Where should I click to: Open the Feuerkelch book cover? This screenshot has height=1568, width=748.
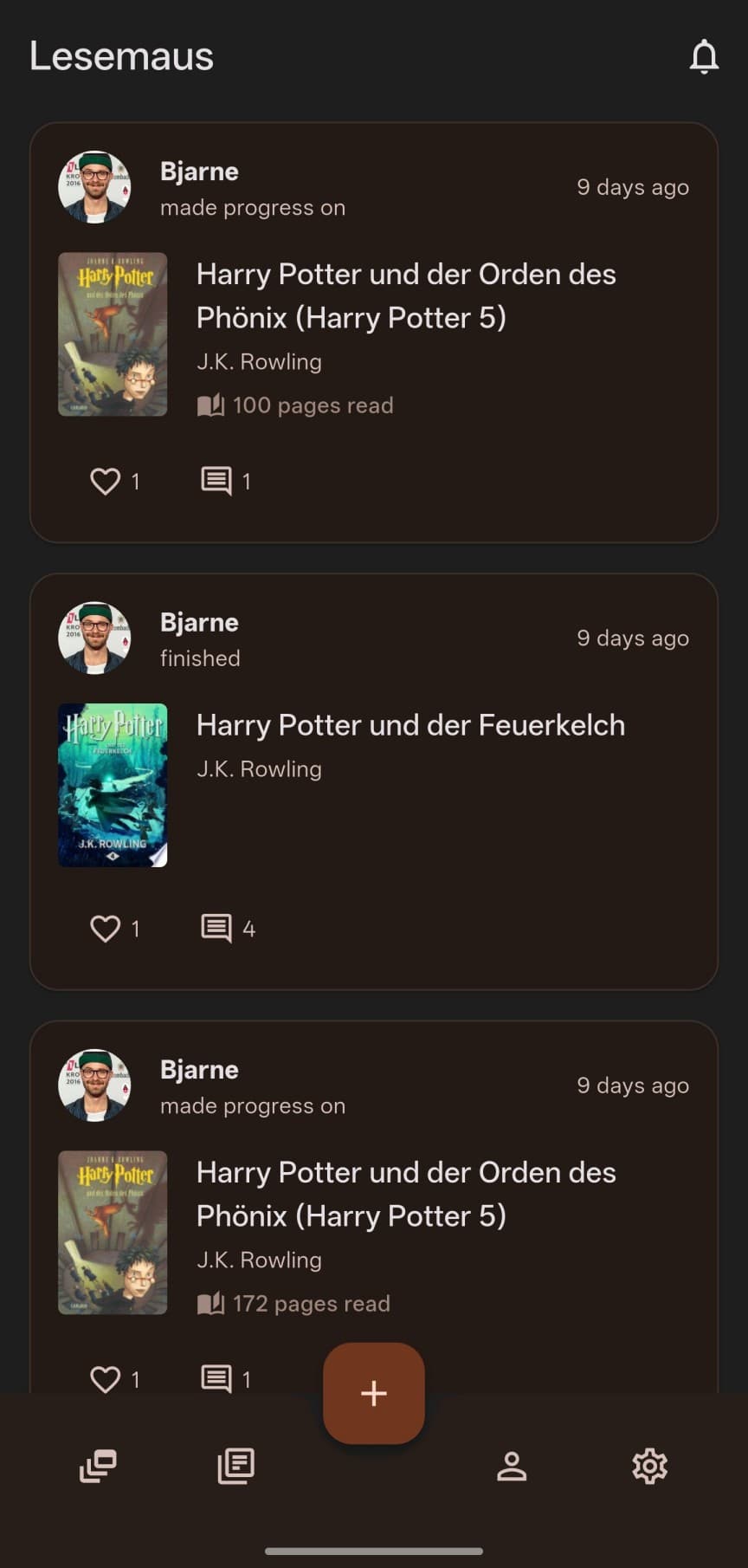click(x=113, y=784)
